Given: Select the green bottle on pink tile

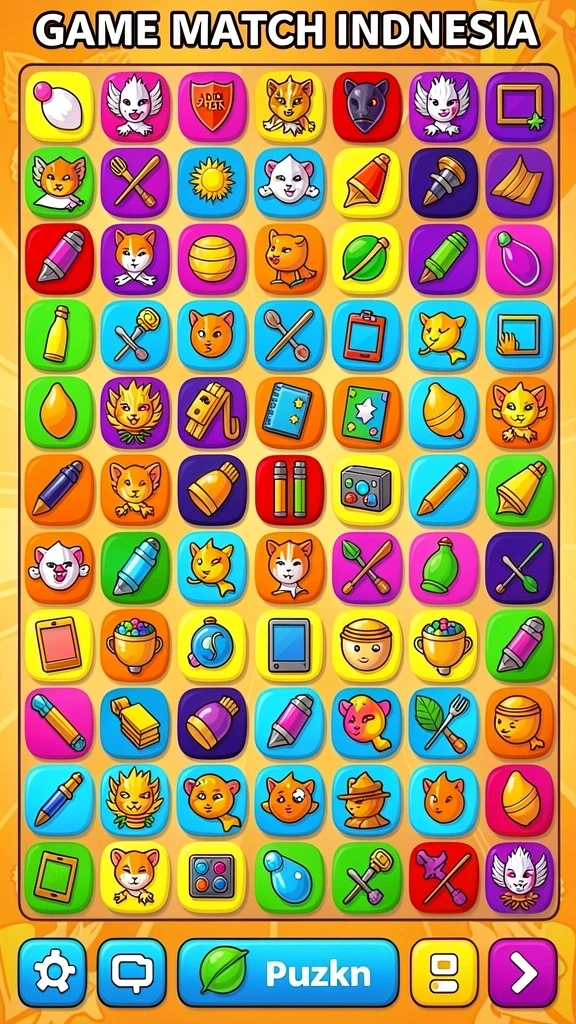Looking at the screenshot, I should coord(443,566).
